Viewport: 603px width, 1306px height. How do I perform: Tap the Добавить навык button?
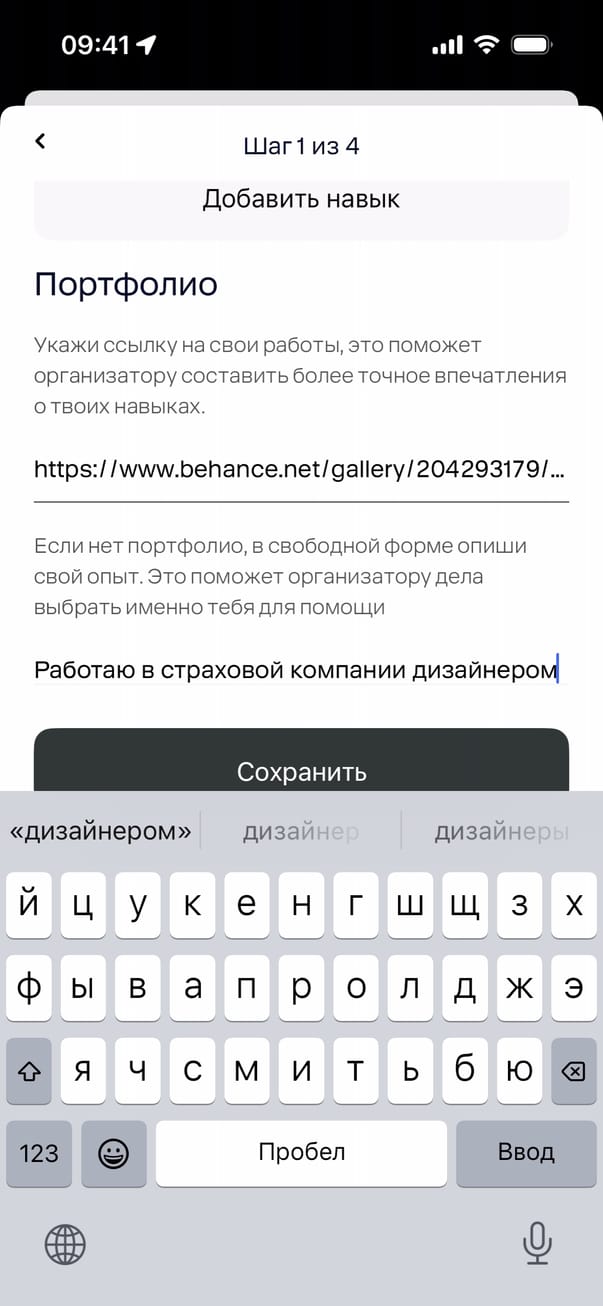pos(301,200)
